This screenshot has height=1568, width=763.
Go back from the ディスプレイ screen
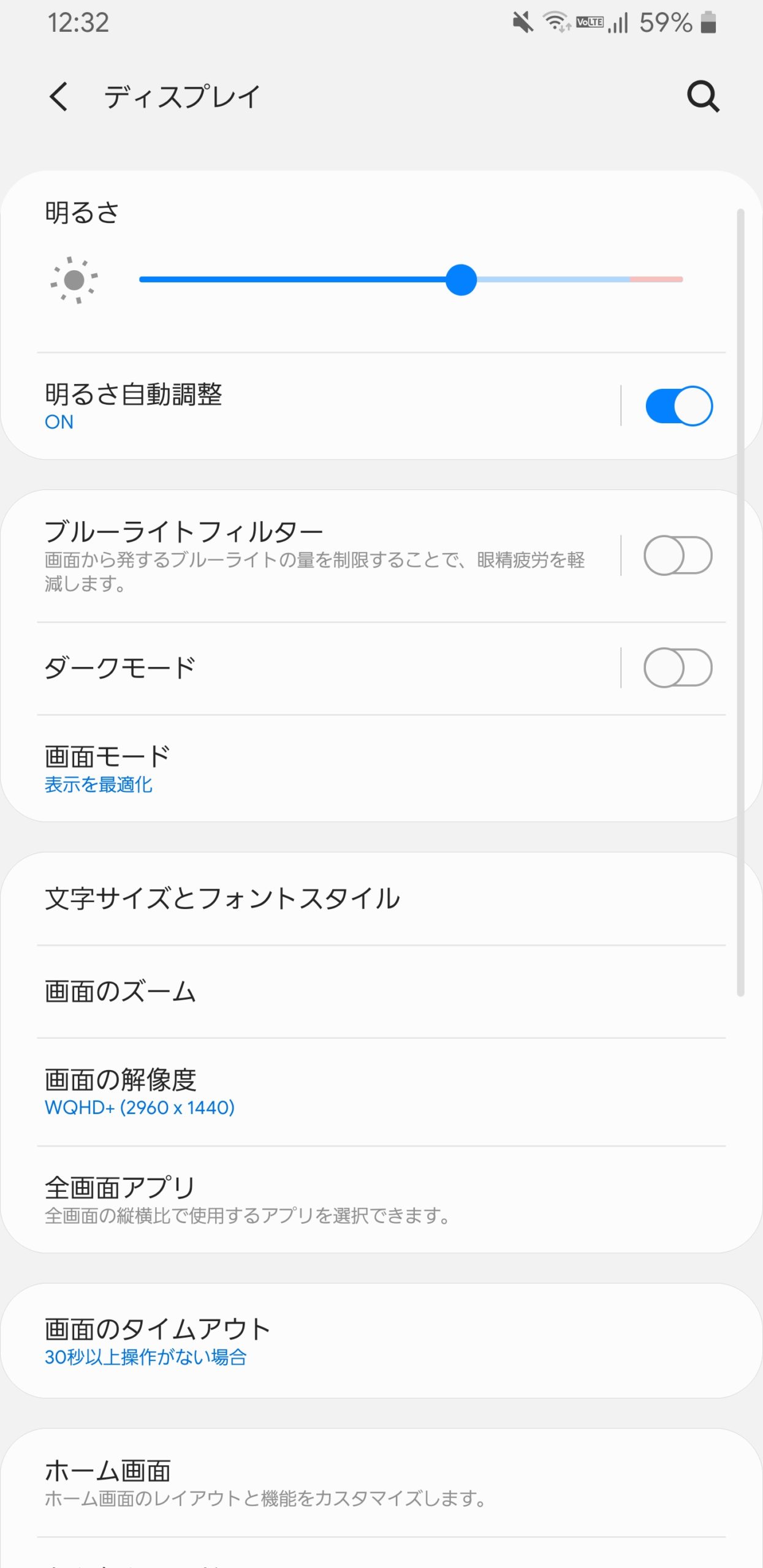pos(59,97)
